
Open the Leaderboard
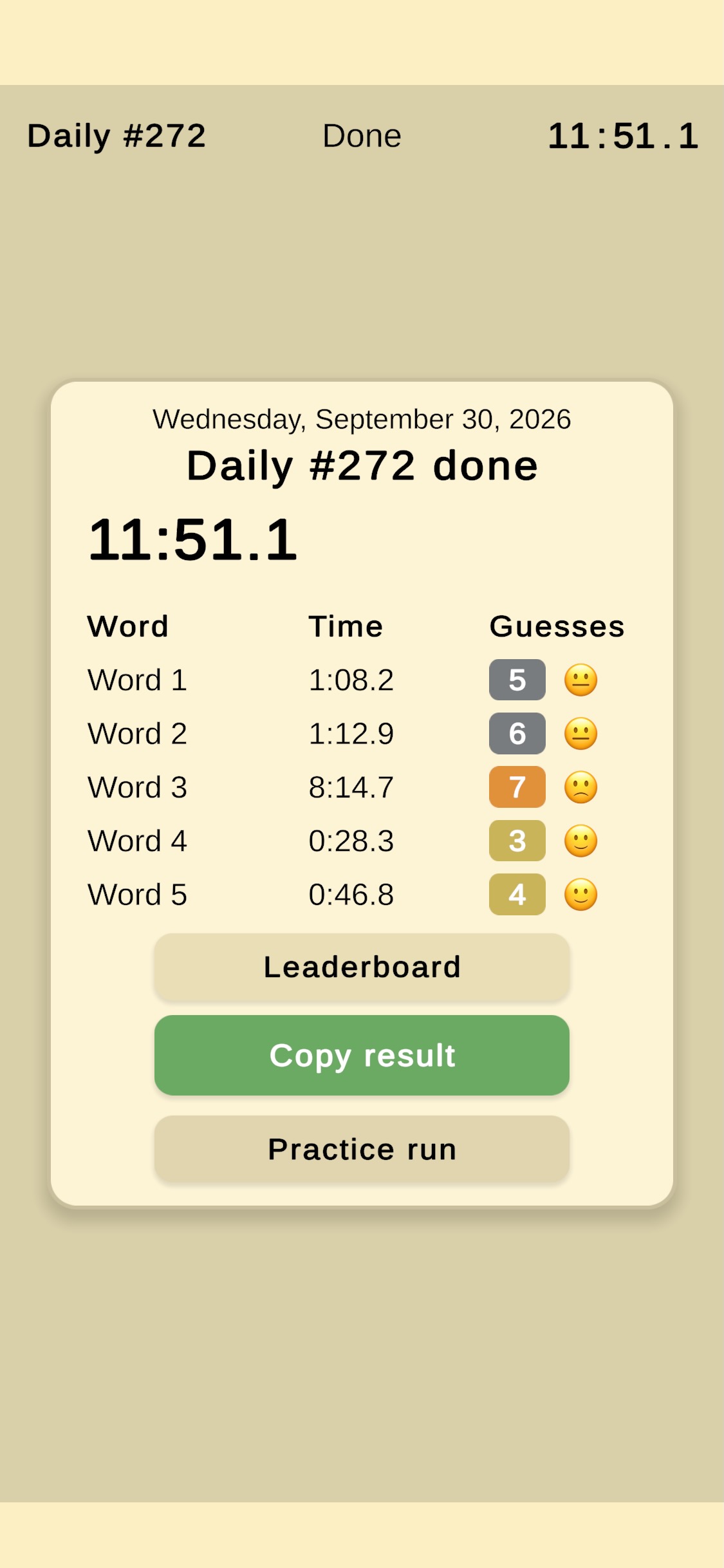coord(362,967)
